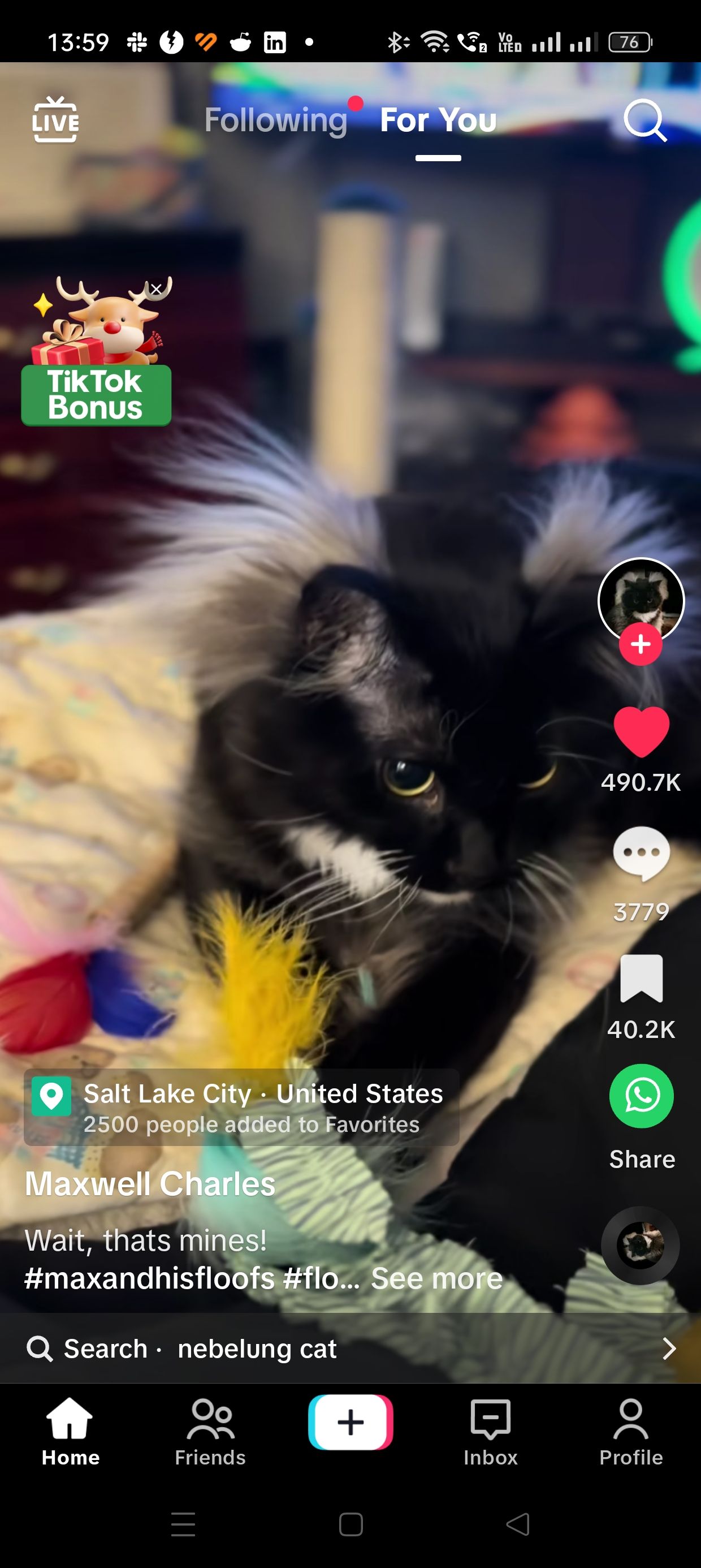Open the TikTok Bonus promotion
The height and width of the screenshot is (1568, 701).
point(96,377)
